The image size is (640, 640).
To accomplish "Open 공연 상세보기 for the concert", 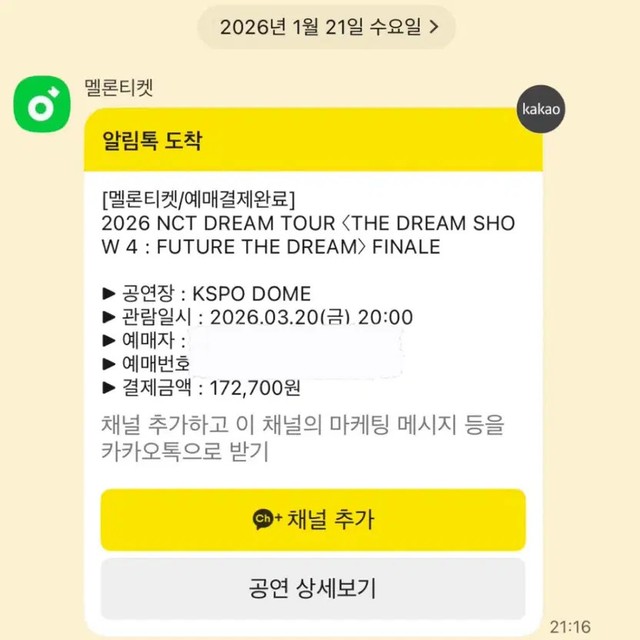I will click(x=313, y=587).
